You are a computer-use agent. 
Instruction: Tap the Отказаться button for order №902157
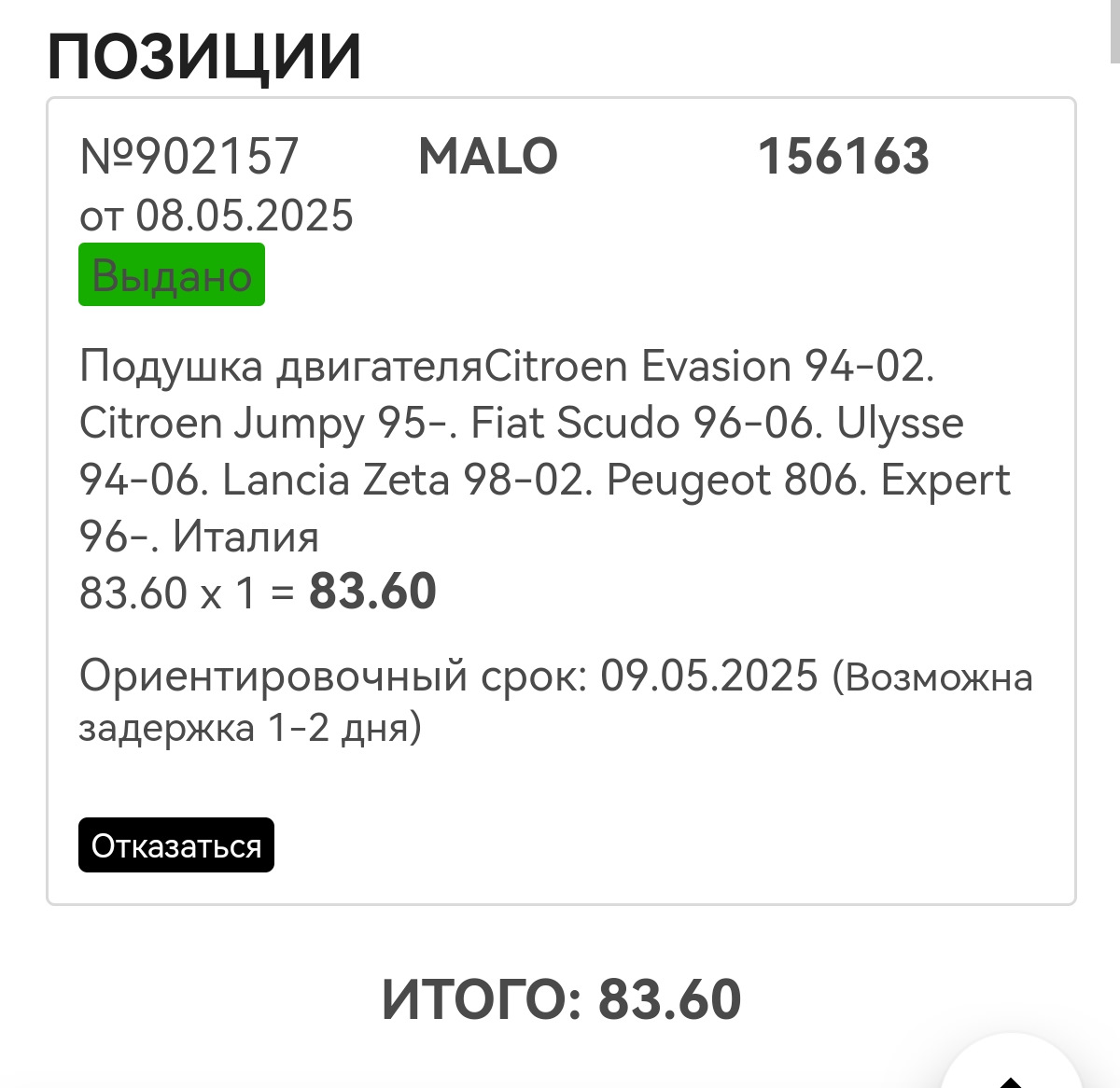click(176, 845)
